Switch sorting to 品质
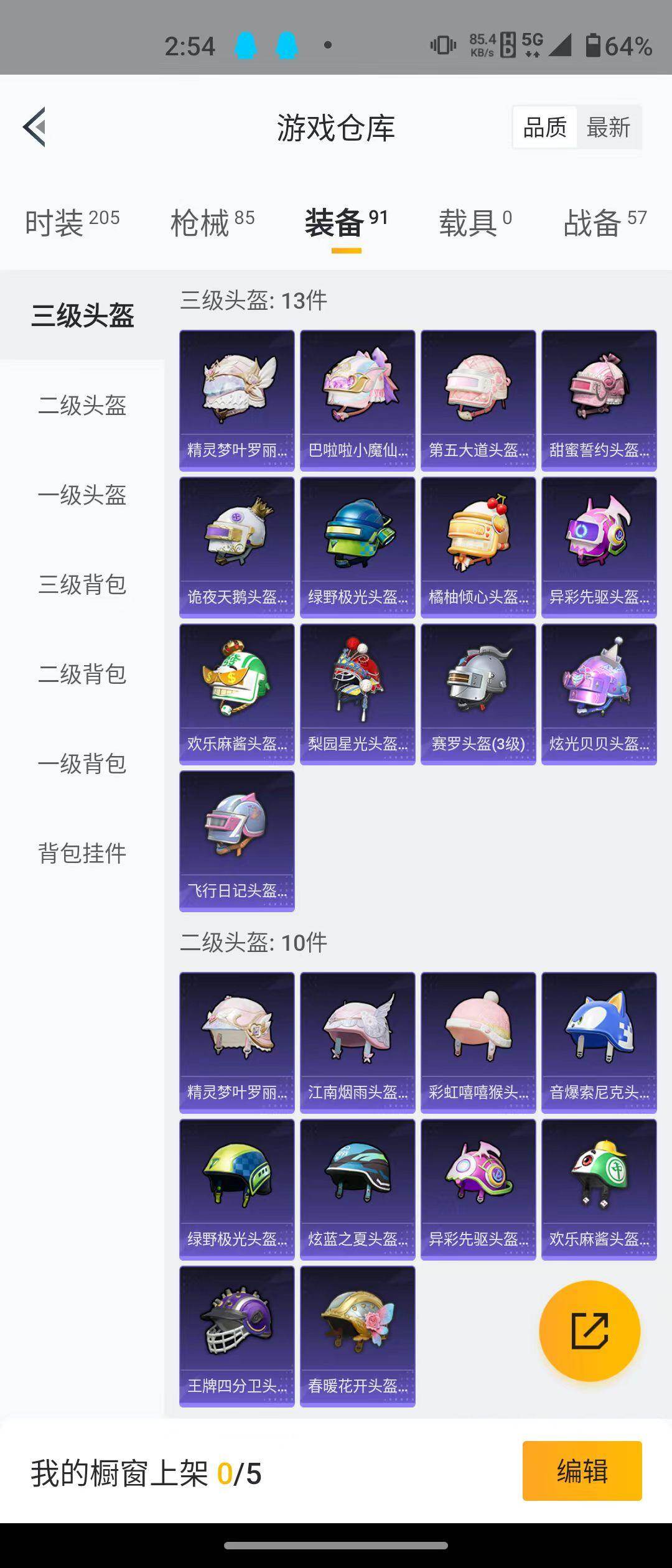 coord(543,126)
